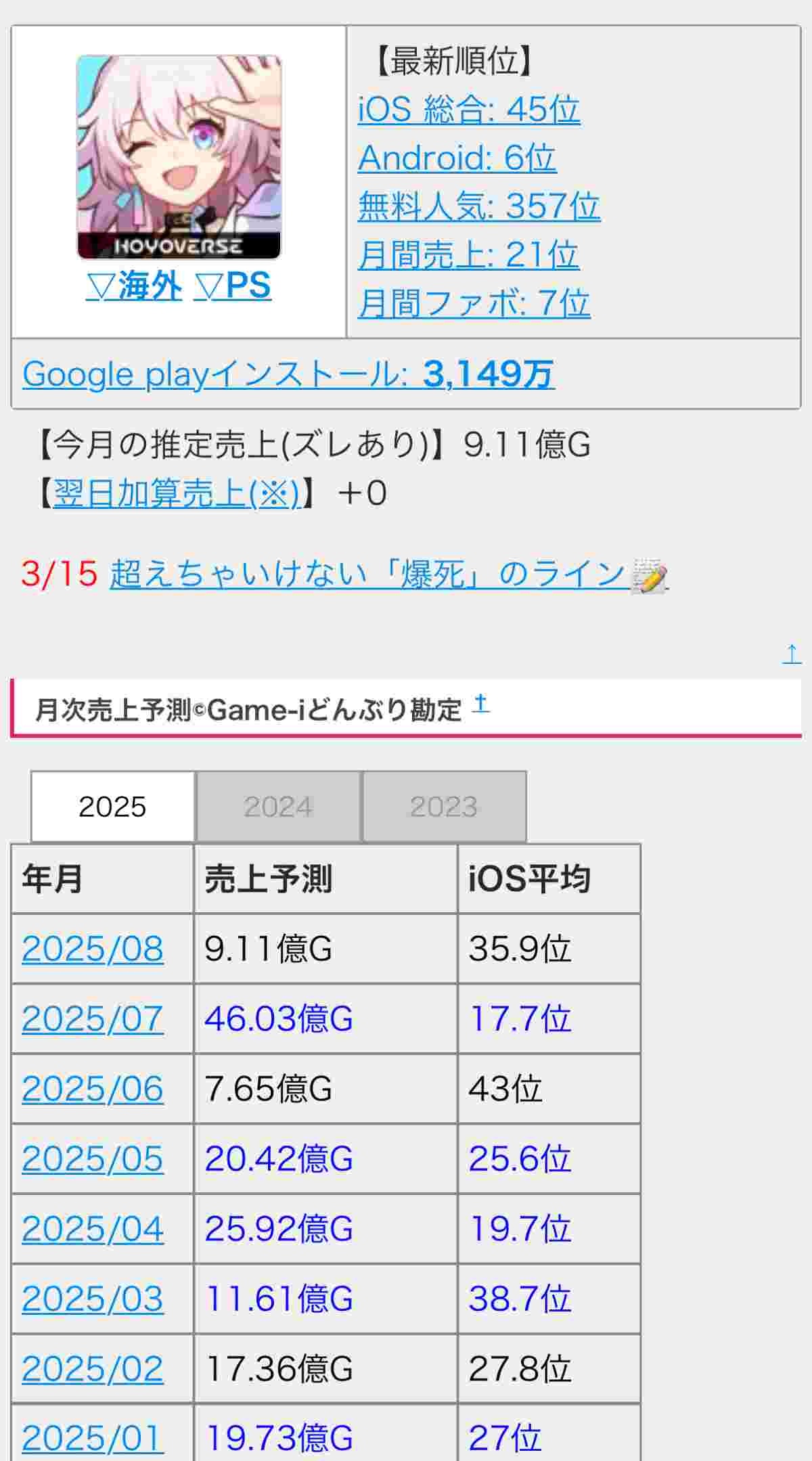Open the 翌日加算売上(※) explanation link
Screen dimensions: 812x1461
(177, 493)
